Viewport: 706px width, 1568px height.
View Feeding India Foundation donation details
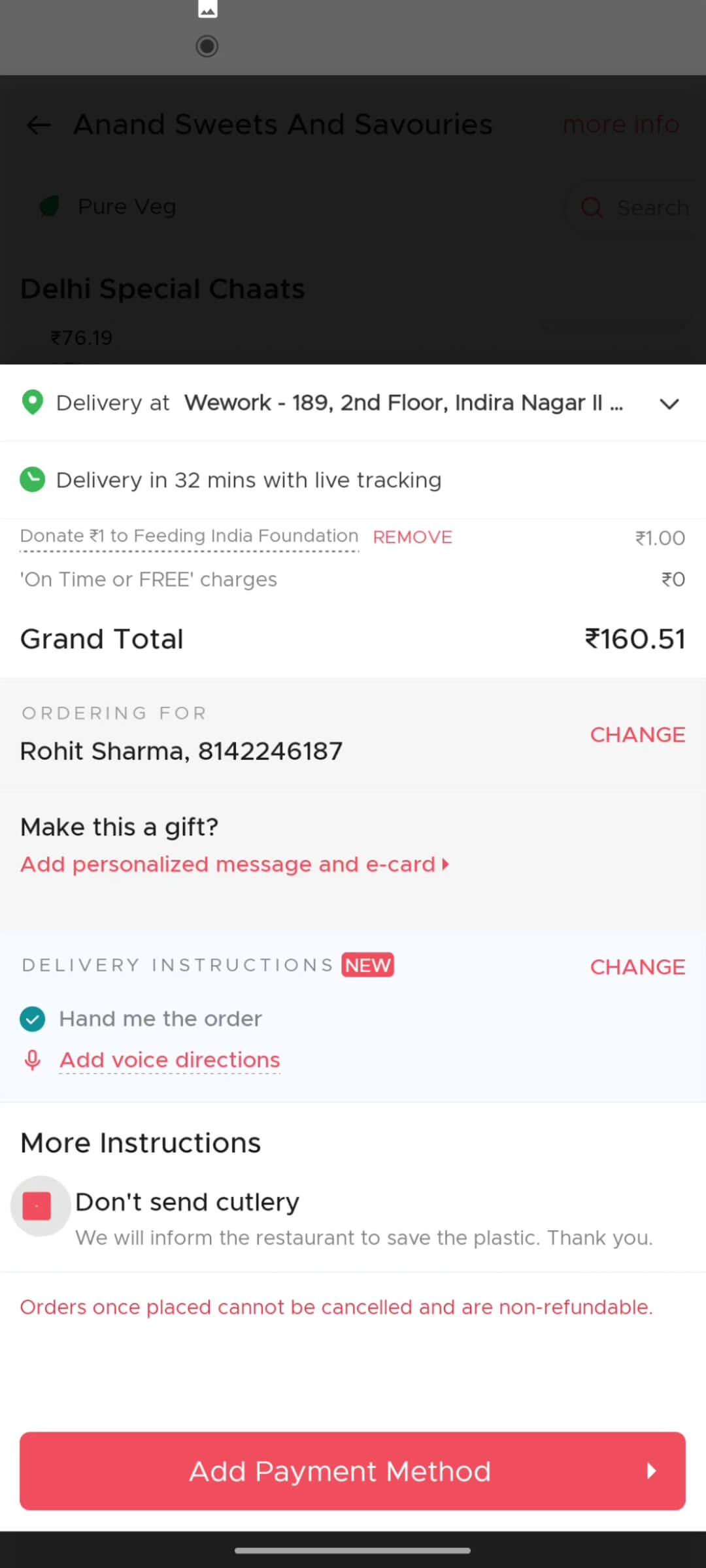click(189, 536)
